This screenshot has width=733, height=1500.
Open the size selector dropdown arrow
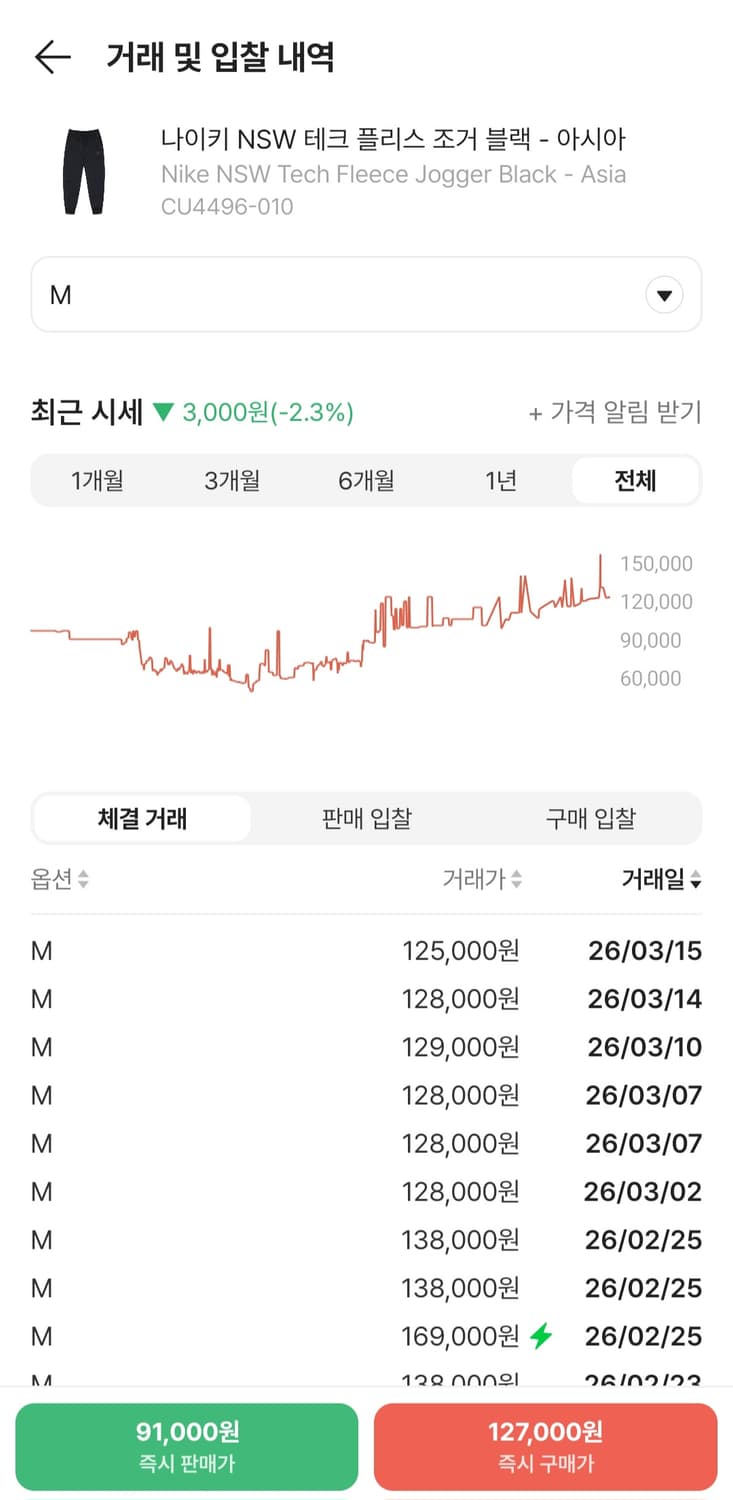click(664, 295)
